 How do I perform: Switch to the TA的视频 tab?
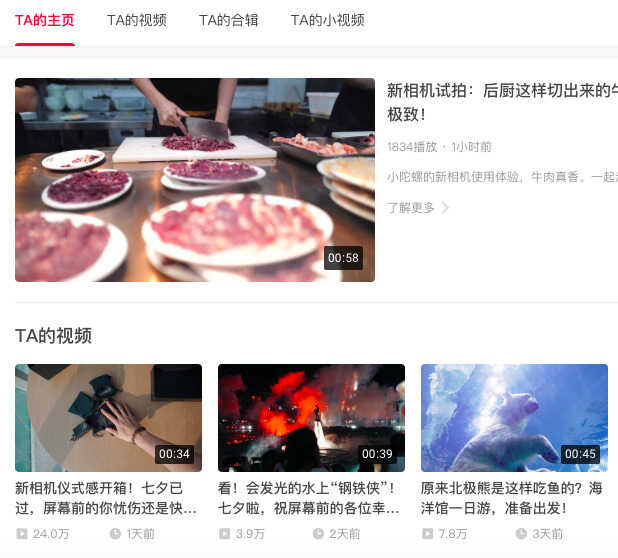(137, 20)
